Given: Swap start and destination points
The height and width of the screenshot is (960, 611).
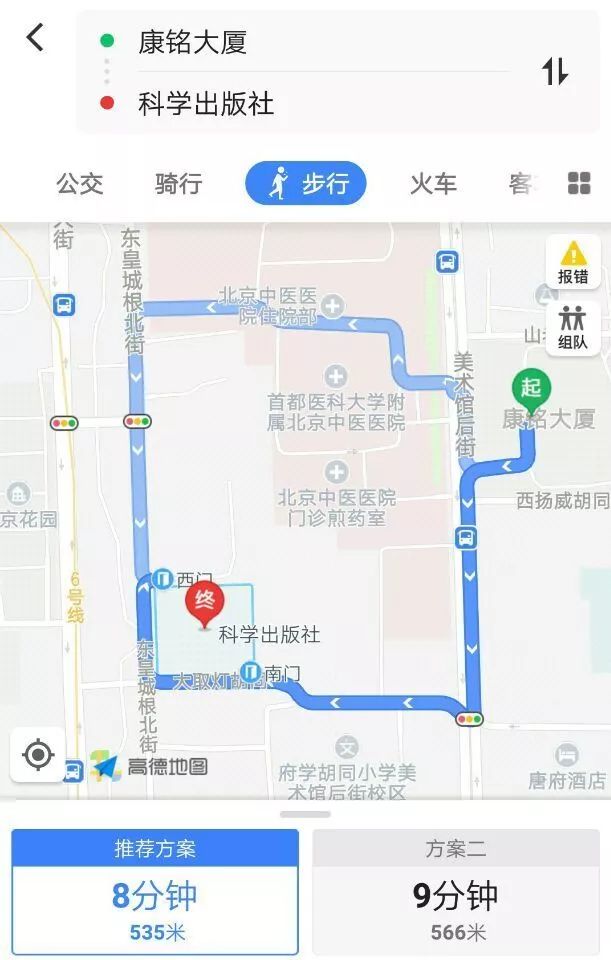Looking at the screenshot, I should (x=555, y=71).
